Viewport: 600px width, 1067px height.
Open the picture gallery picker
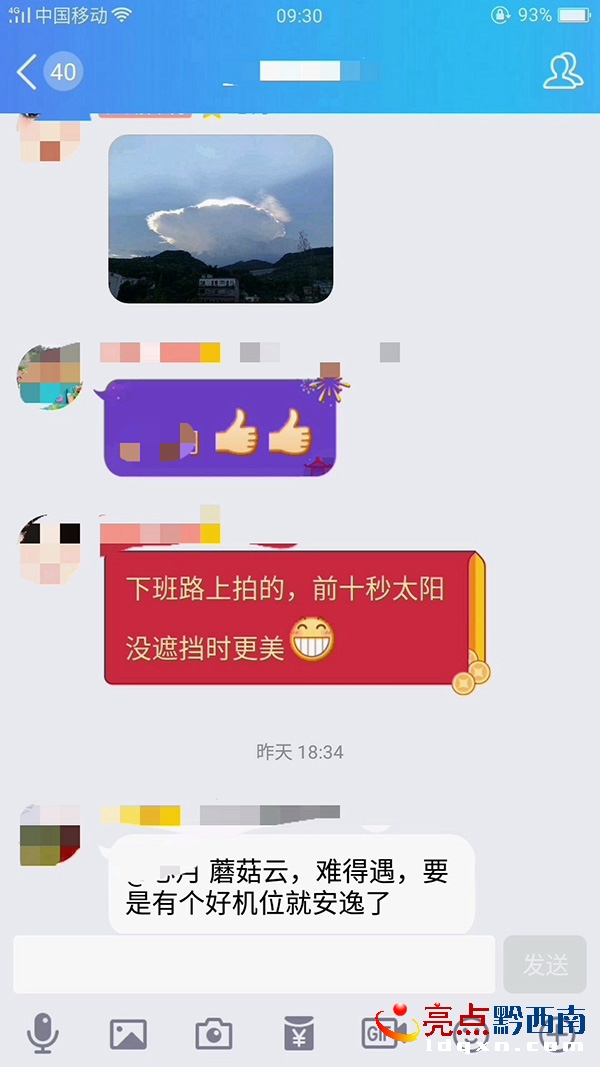128,1033
